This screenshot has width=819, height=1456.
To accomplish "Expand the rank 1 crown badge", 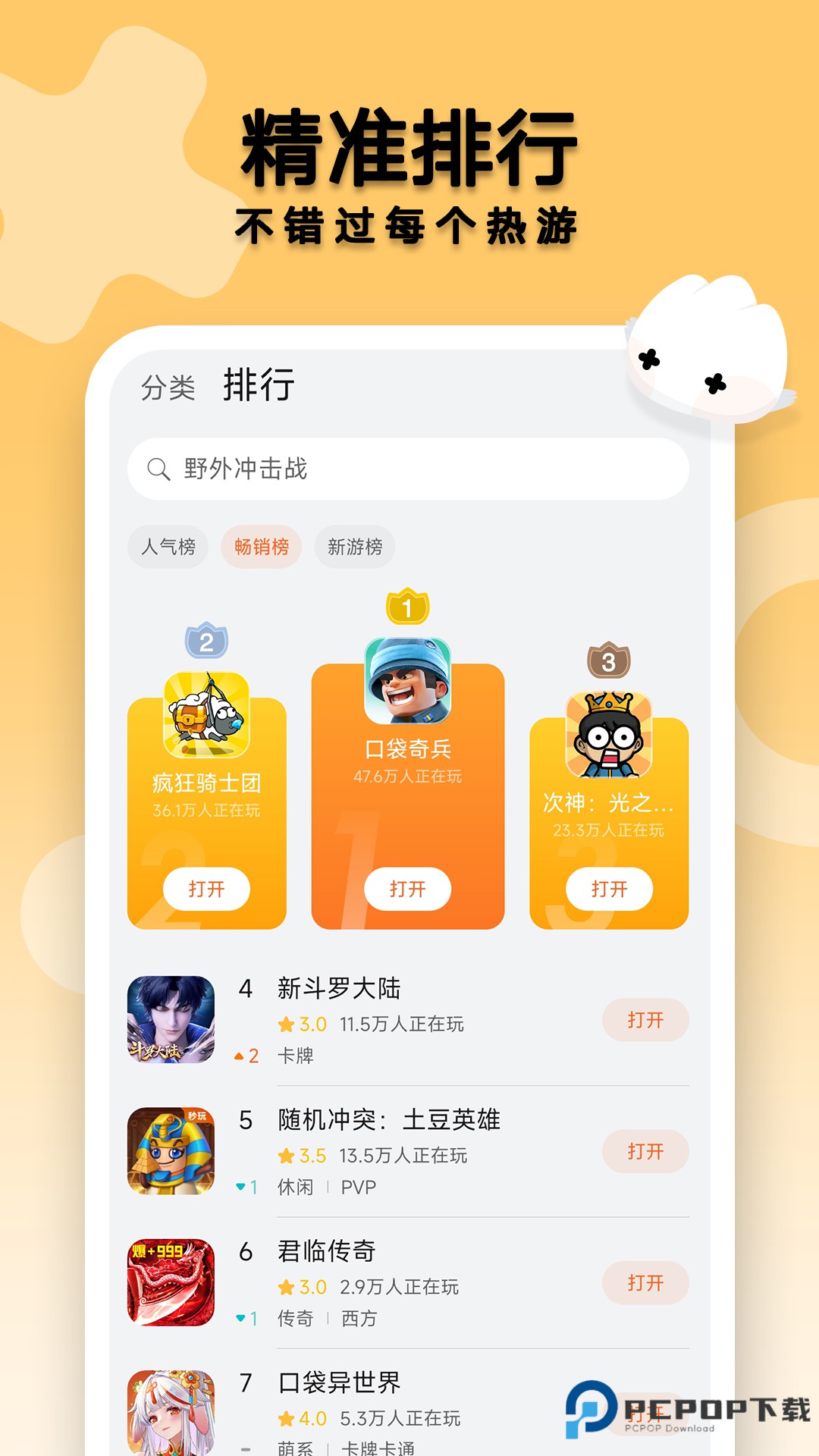I will click(x=406, y=607).
